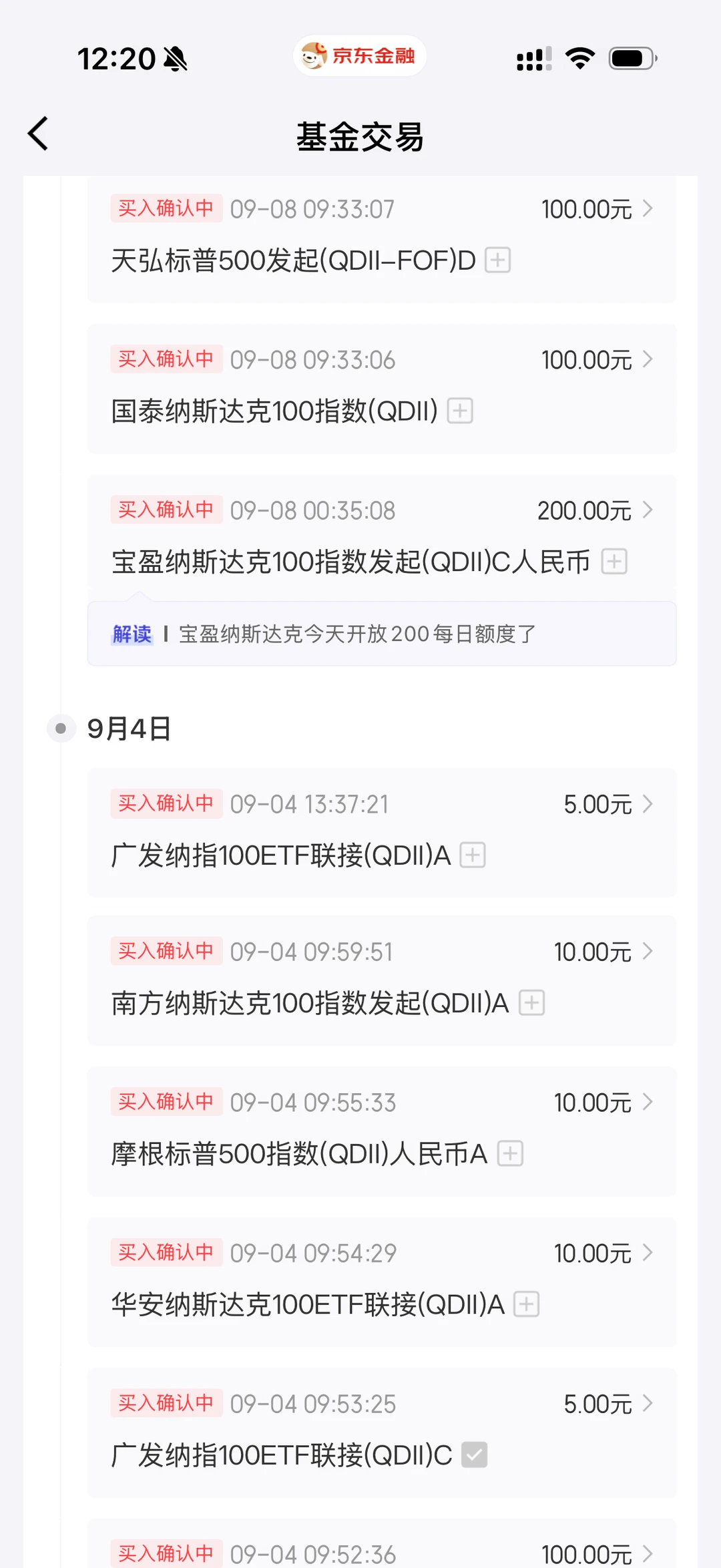This screenshot has width=721, height=1568.
Task: Open the 南方纳斯达克100指数发起(QDII)A transaction
Action: (x=382, y=980)
